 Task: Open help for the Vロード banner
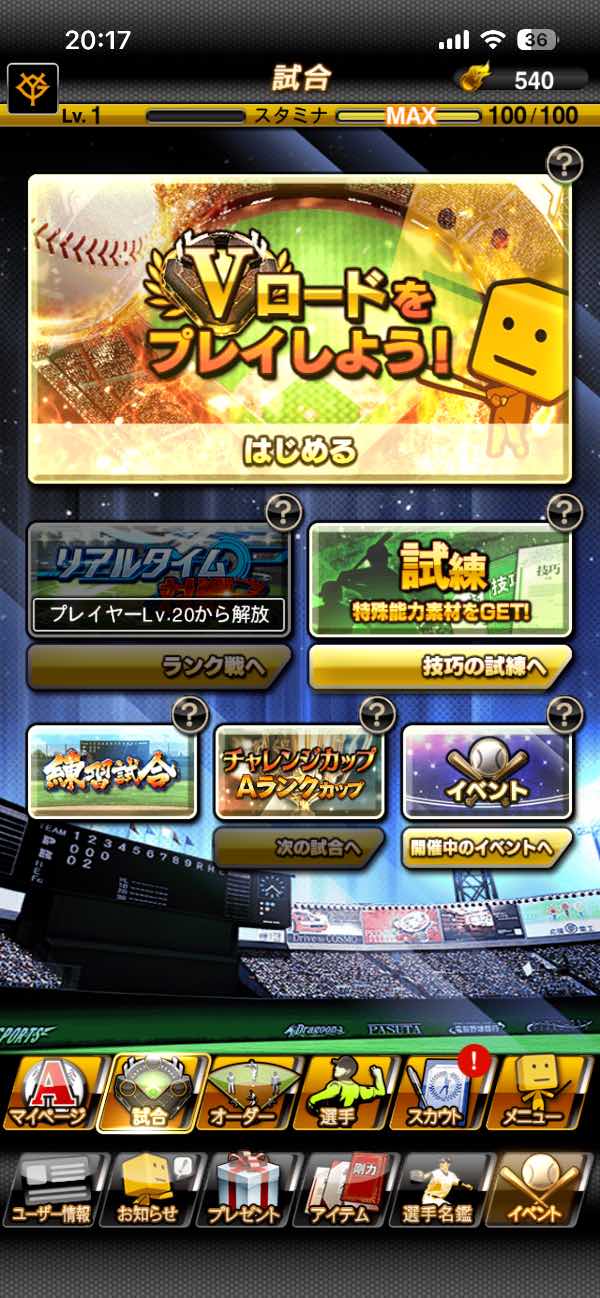(565, 163)
